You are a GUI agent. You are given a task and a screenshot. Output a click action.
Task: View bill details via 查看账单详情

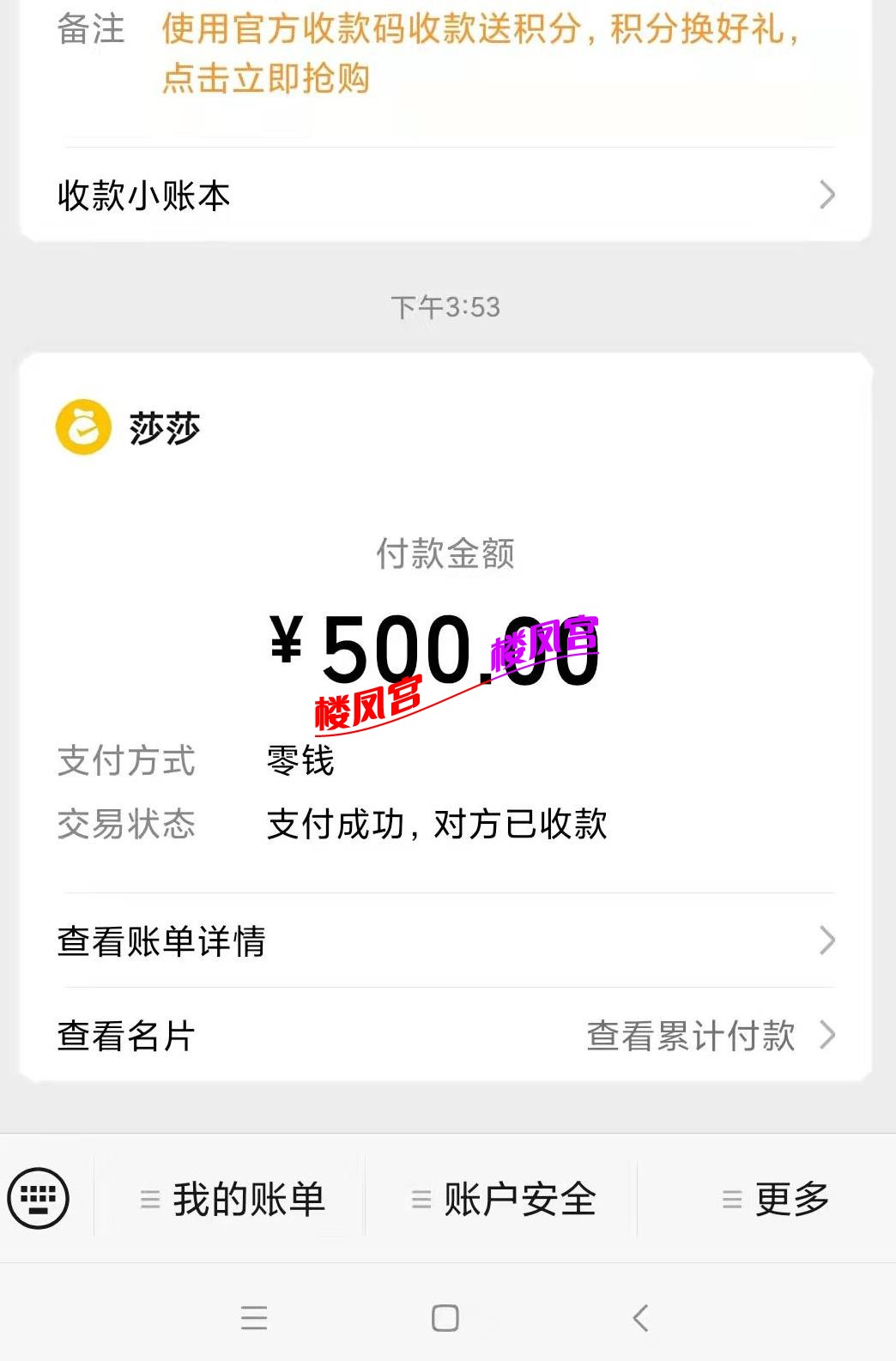coord(160,941)
